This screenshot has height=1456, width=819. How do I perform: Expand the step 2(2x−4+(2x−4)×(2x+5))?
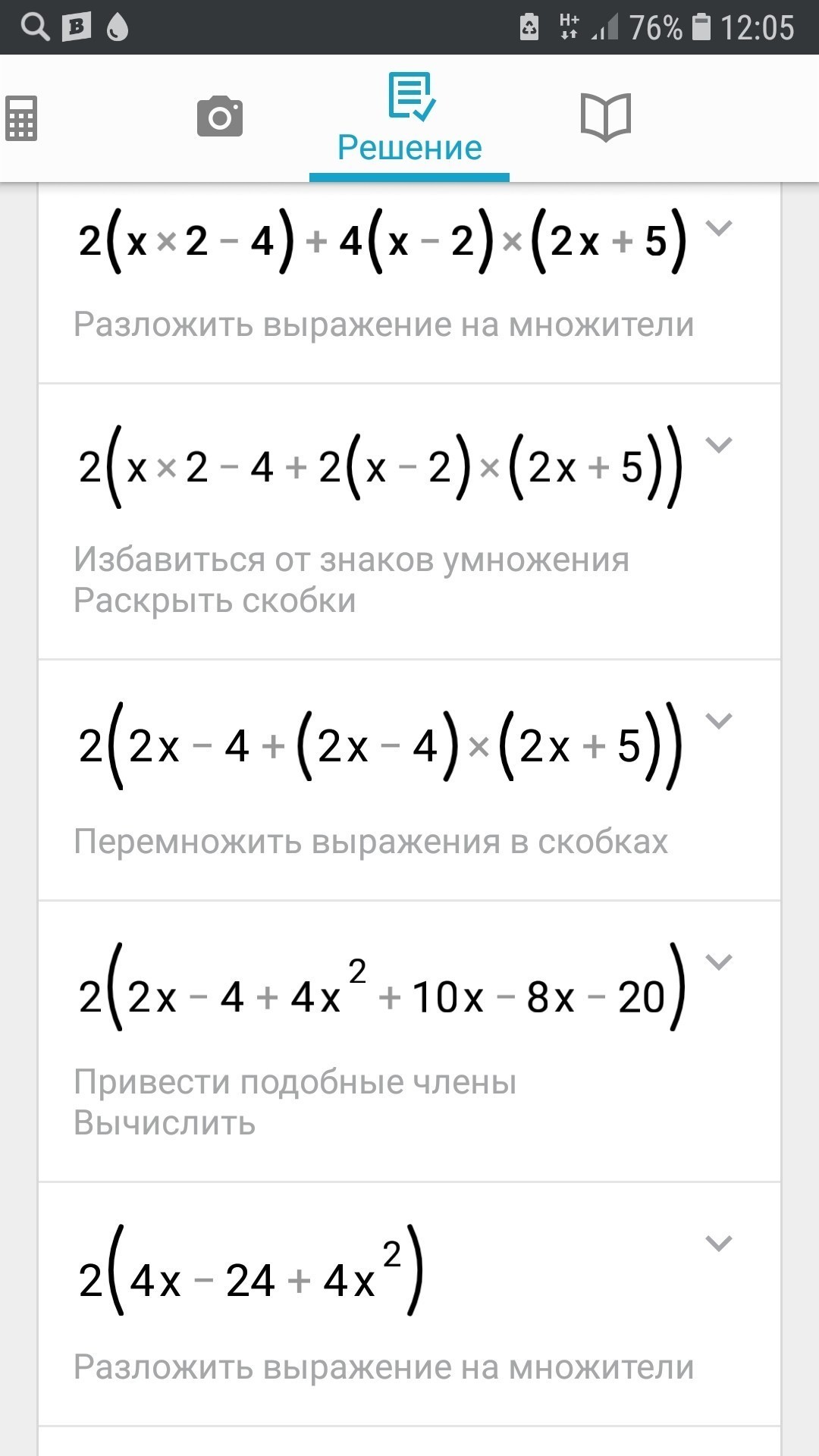pyautogui.click(x=718, y=721)
